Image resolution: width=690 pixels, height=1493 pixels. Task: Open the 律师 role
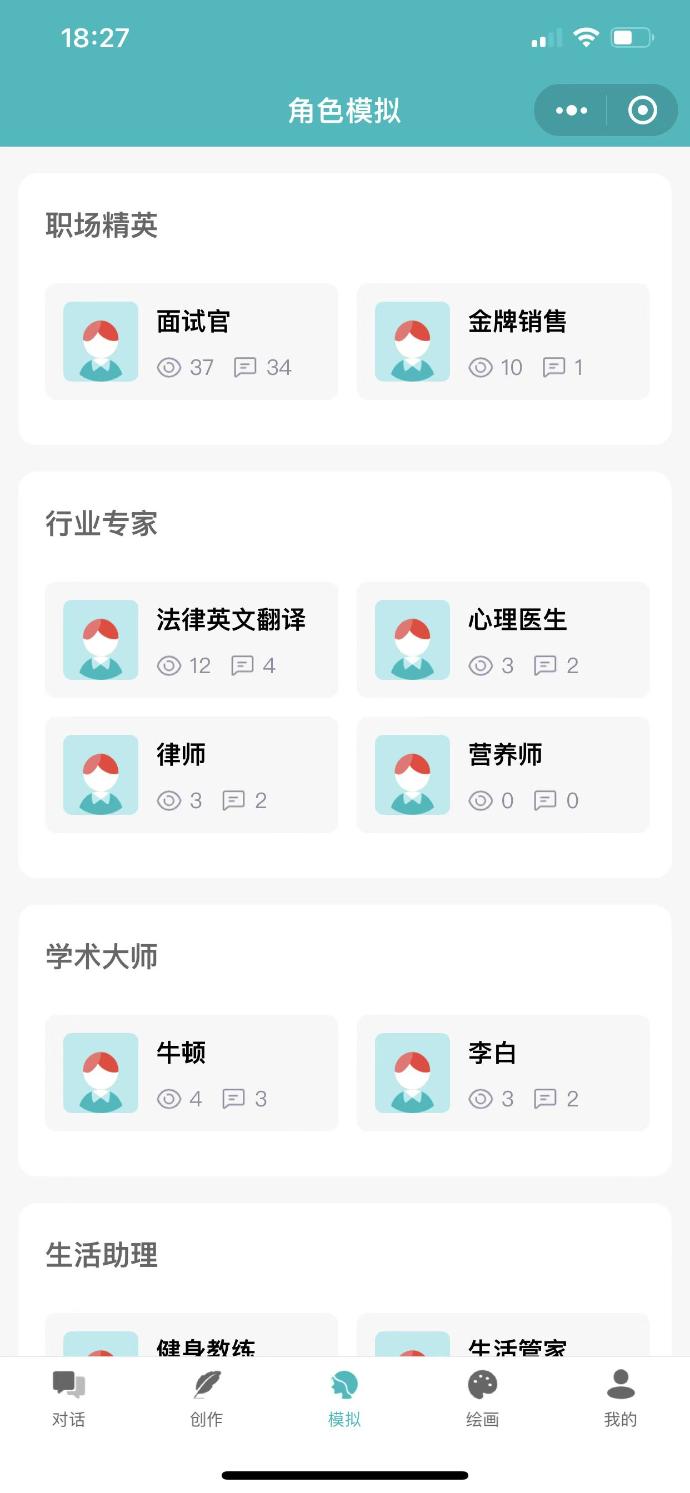pyautogui.click(x=191, y=775)
